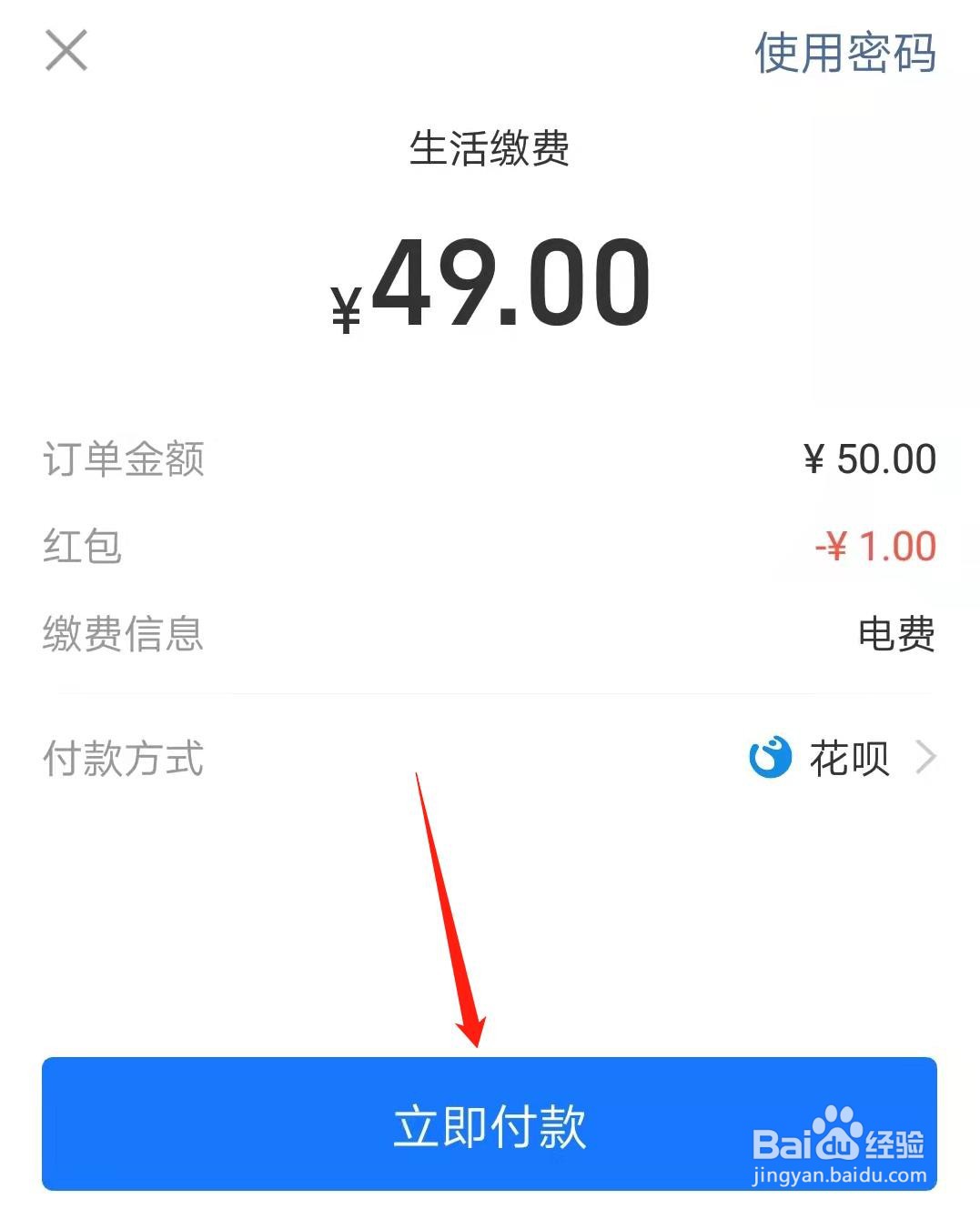Click the blue circular Huabei logo
Screen dimensions: 980x1209
[767, 757]
